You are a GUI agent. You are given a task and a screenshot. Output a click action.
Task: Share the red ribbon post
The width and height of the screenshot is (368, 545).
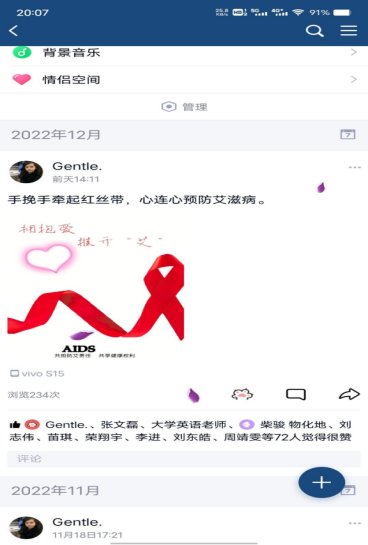[x=349, y=394]
